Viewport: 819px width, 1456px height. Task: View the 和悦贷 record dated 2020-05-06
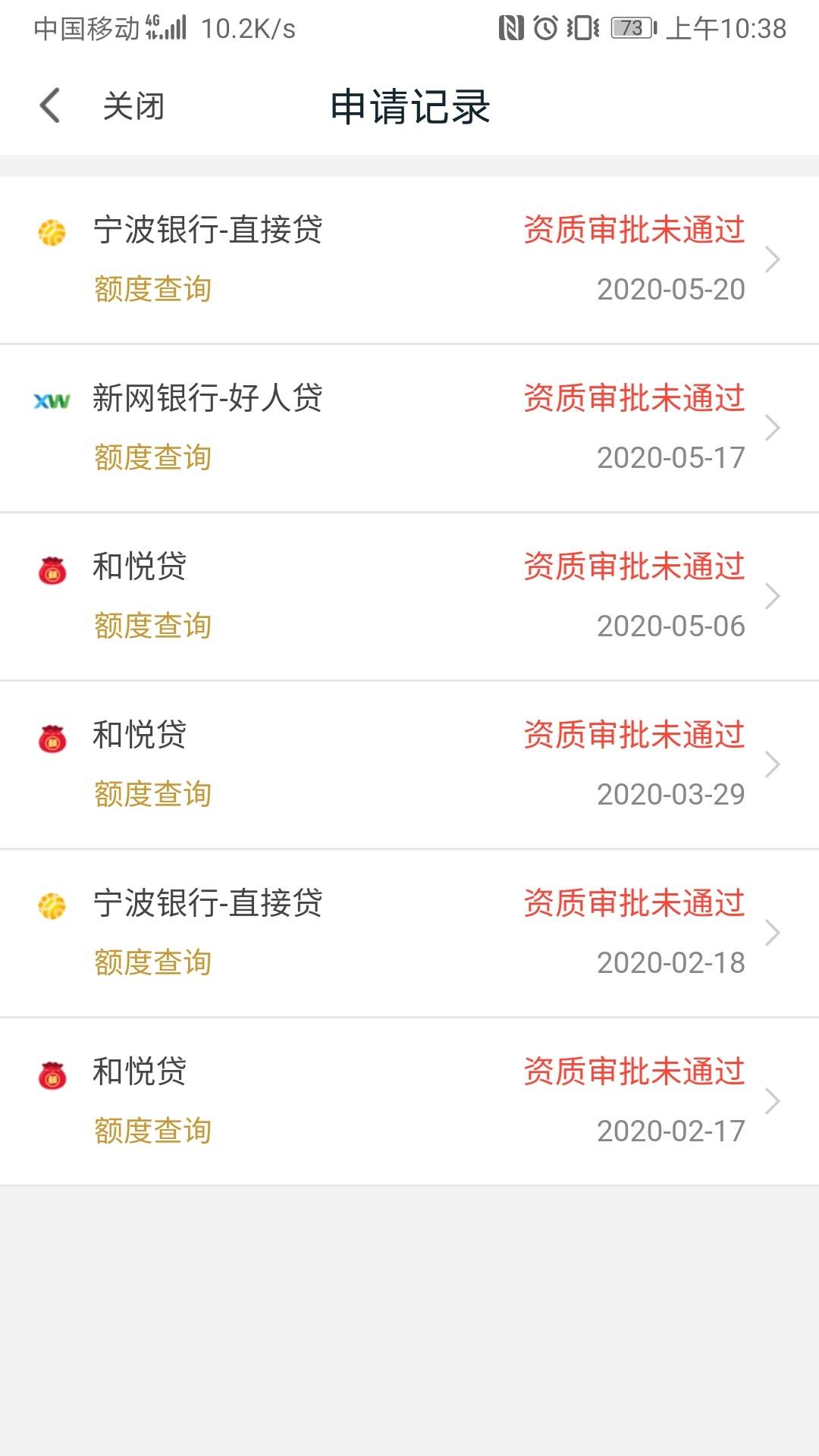(409, 597)
